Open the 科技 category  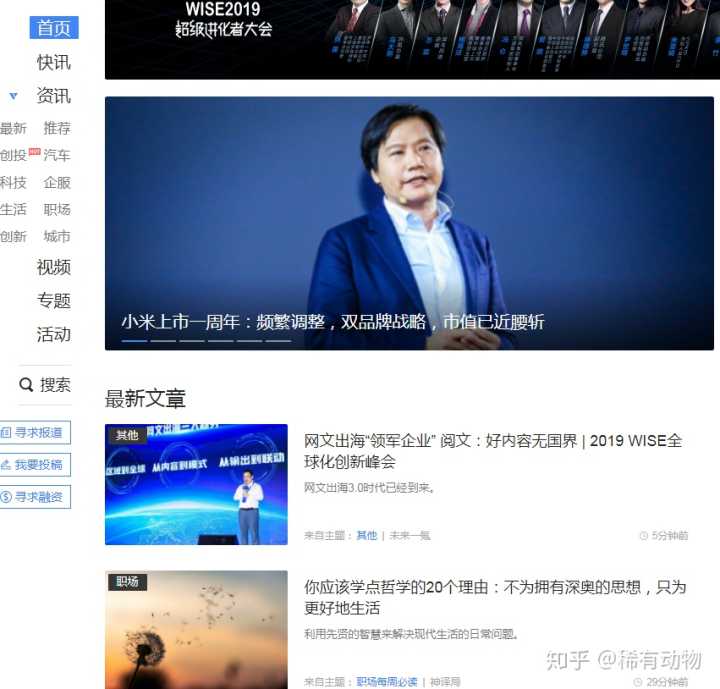coord(13,182)
